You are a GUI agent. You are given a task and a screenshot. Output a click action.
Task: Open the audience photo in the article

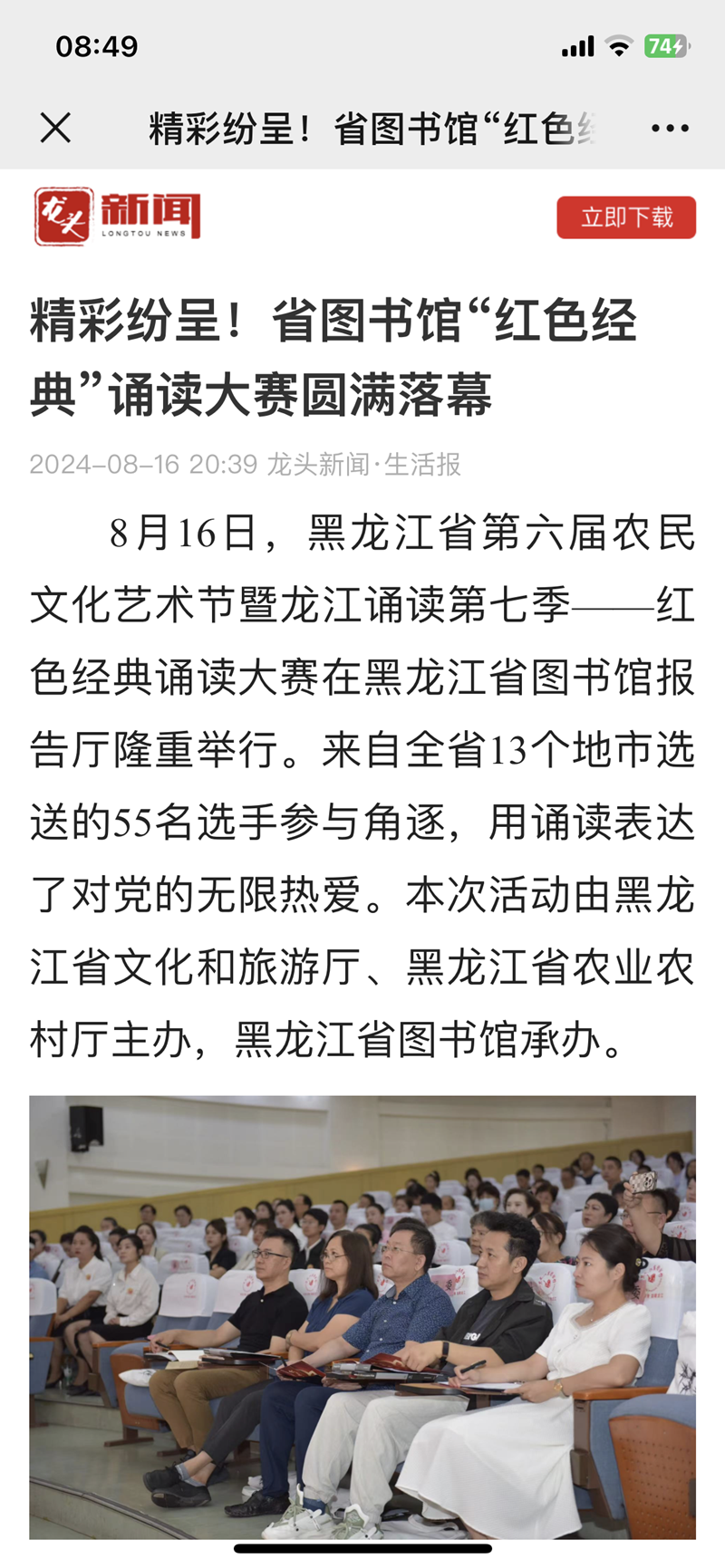click(362, 1316)
